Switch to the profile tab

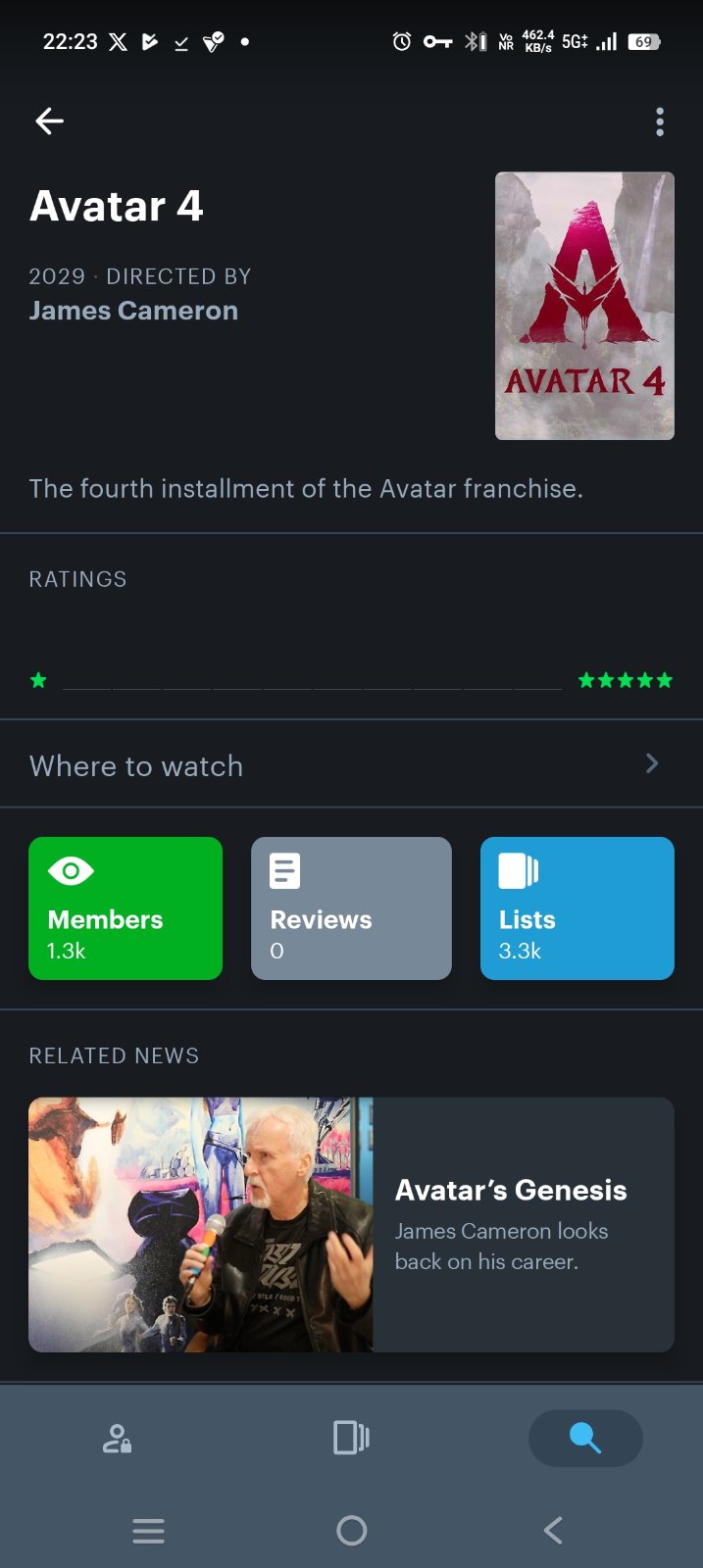pyautogui.click(x=118, y=1439)
